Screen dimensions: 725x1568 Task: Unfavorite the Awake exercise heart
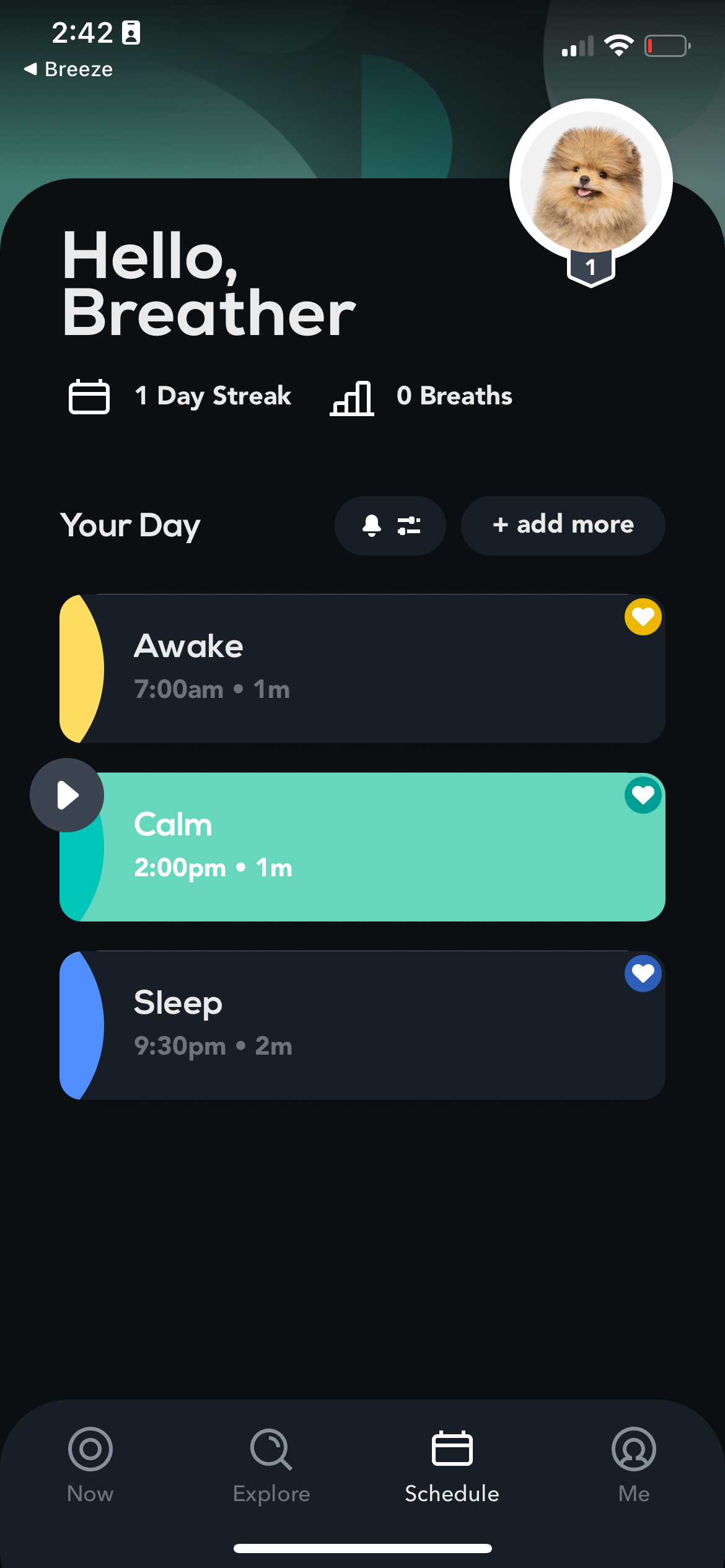coord(643,617)
